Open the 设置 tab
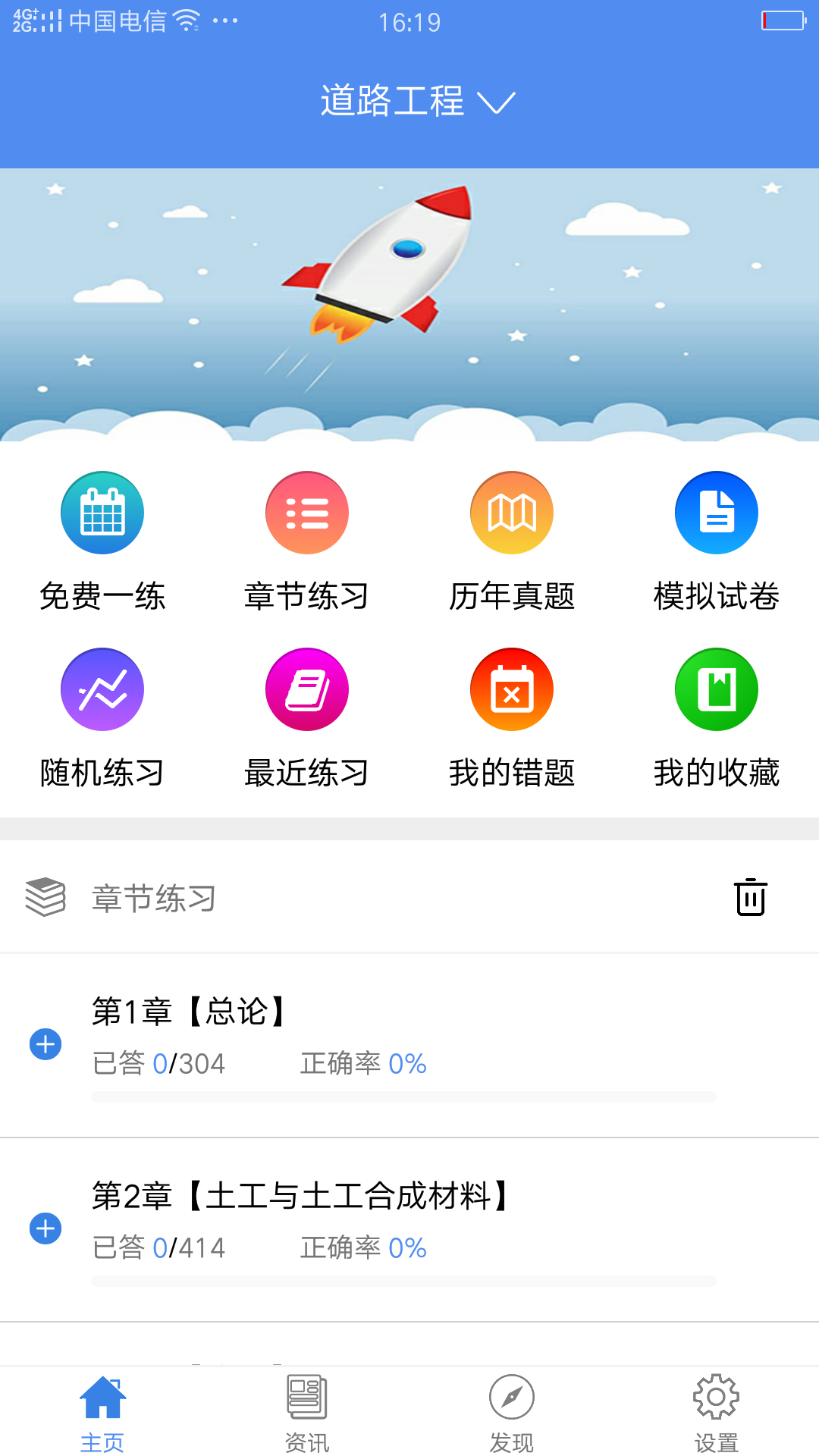 717,1412
